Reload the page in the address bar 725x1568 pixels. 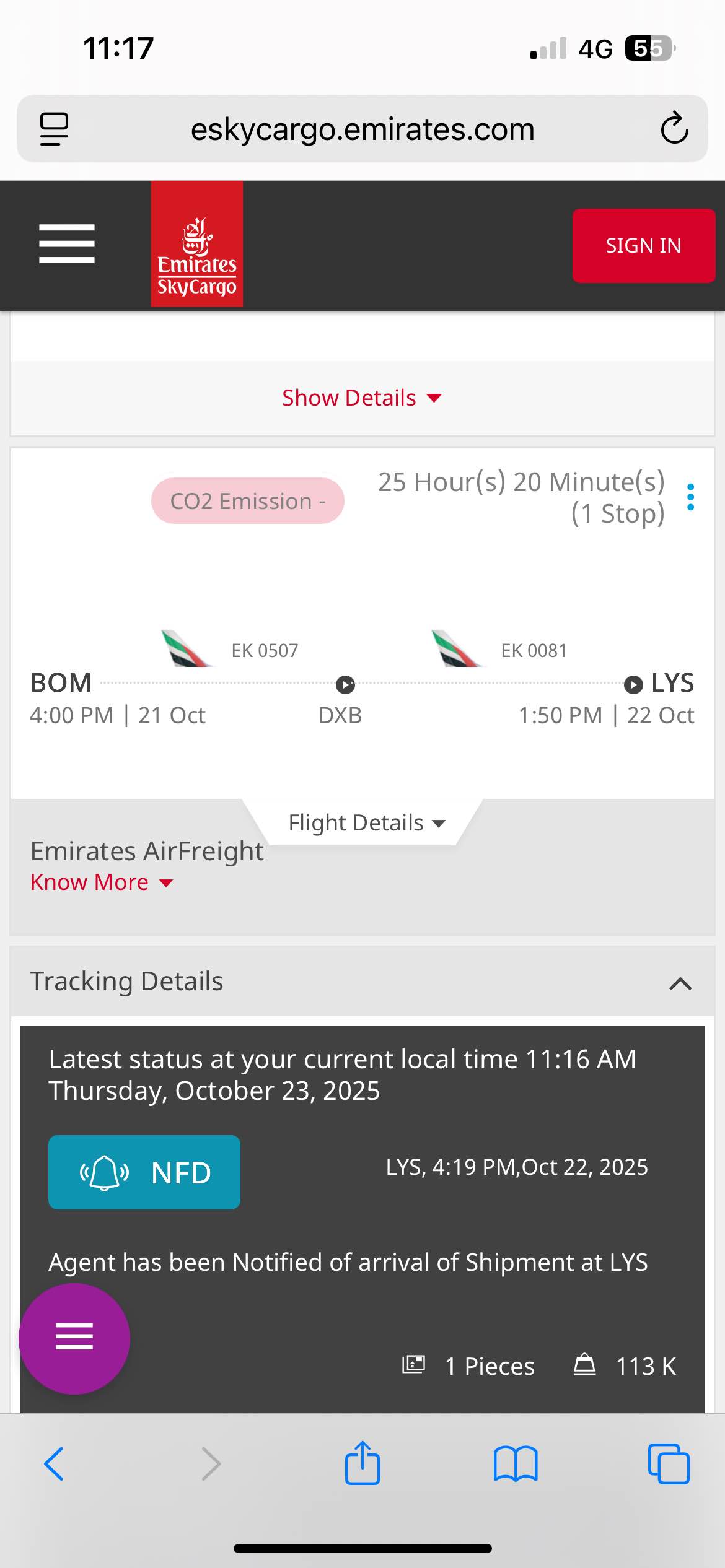pyautogui.click(x=674, y=129)
